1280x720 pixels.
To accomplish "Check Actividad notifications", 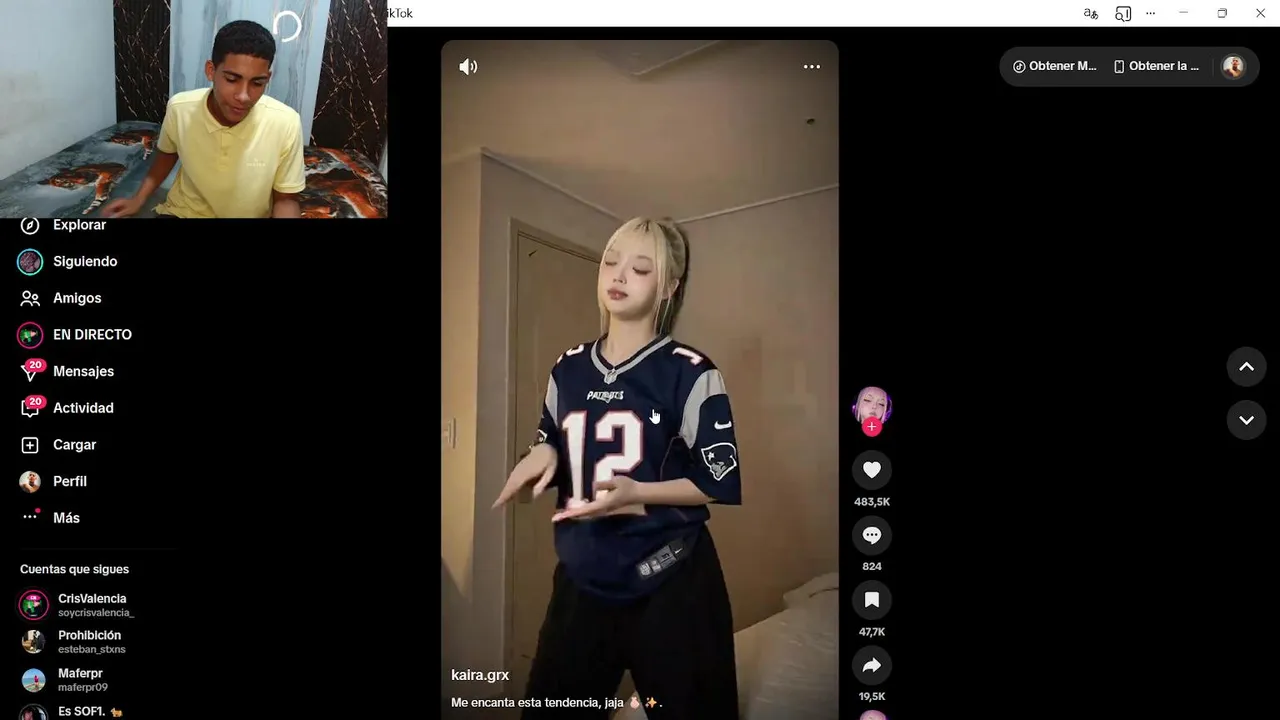I will tap(82, 408).
